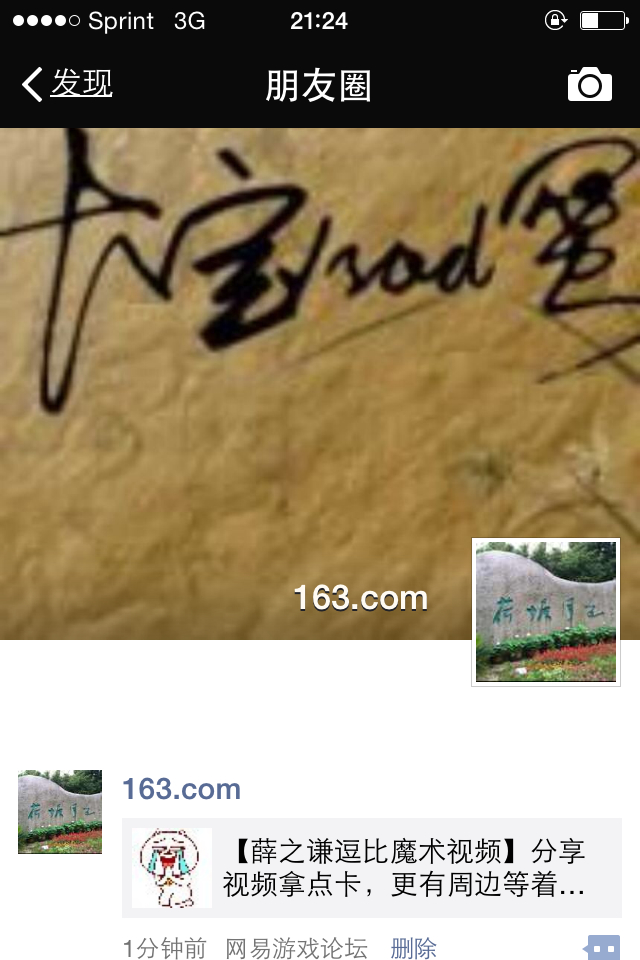Open the post author's avatar in the feed
The width and height of the screenshot is (640, 960).
pyautogui.click(x=60, y=812)
